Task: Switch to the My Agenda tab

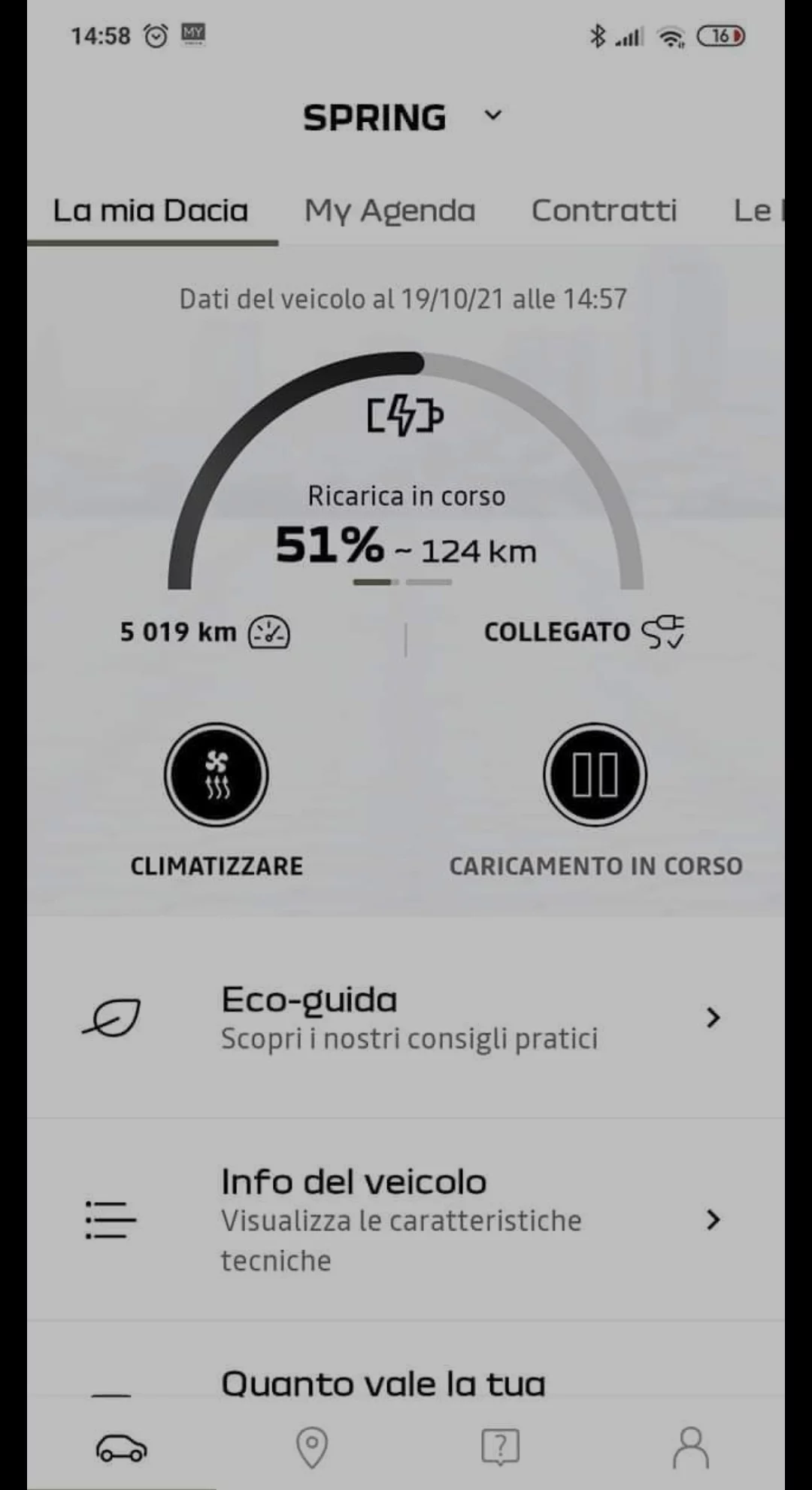Action: coord(389,211)
